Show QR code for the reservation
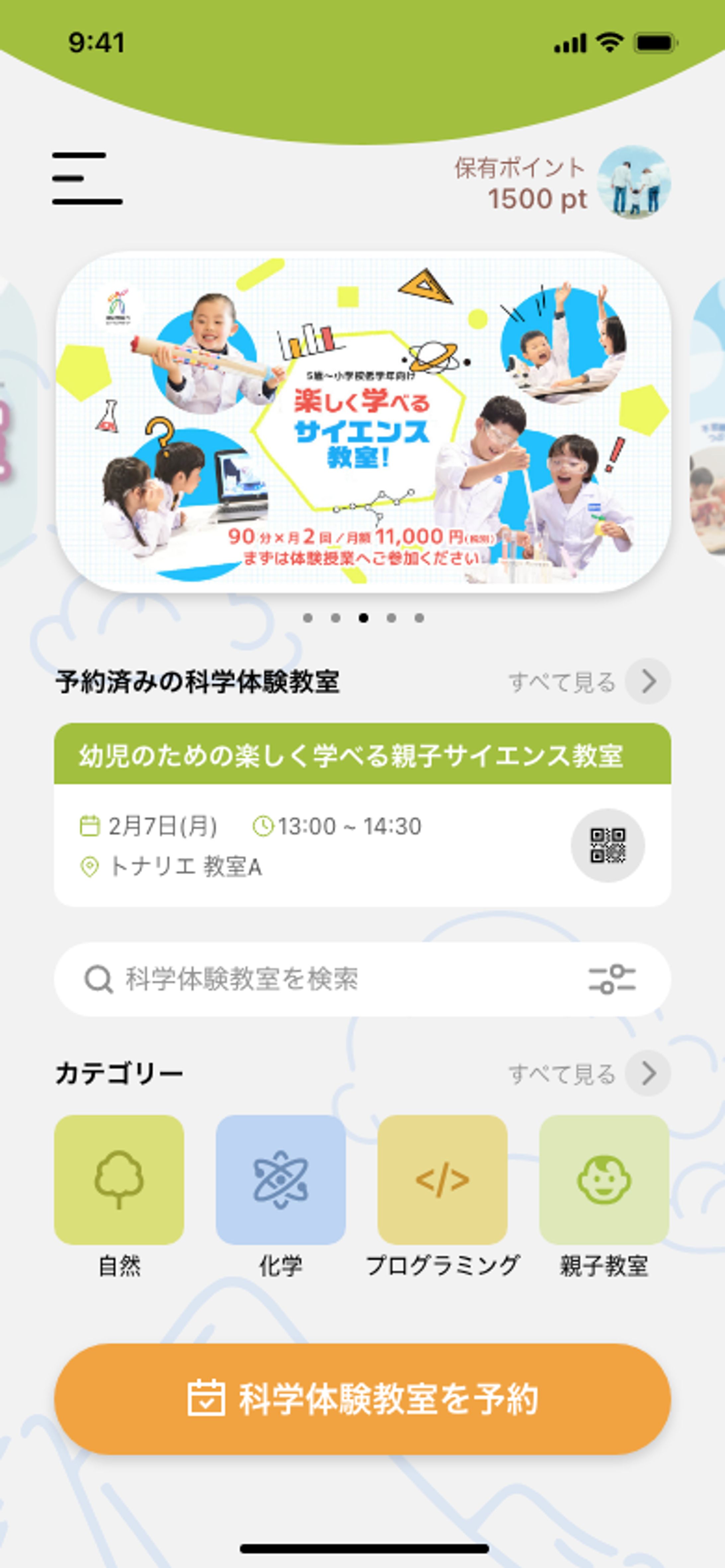The height and width of the screenshot is (1568, 725). [607, 845]
